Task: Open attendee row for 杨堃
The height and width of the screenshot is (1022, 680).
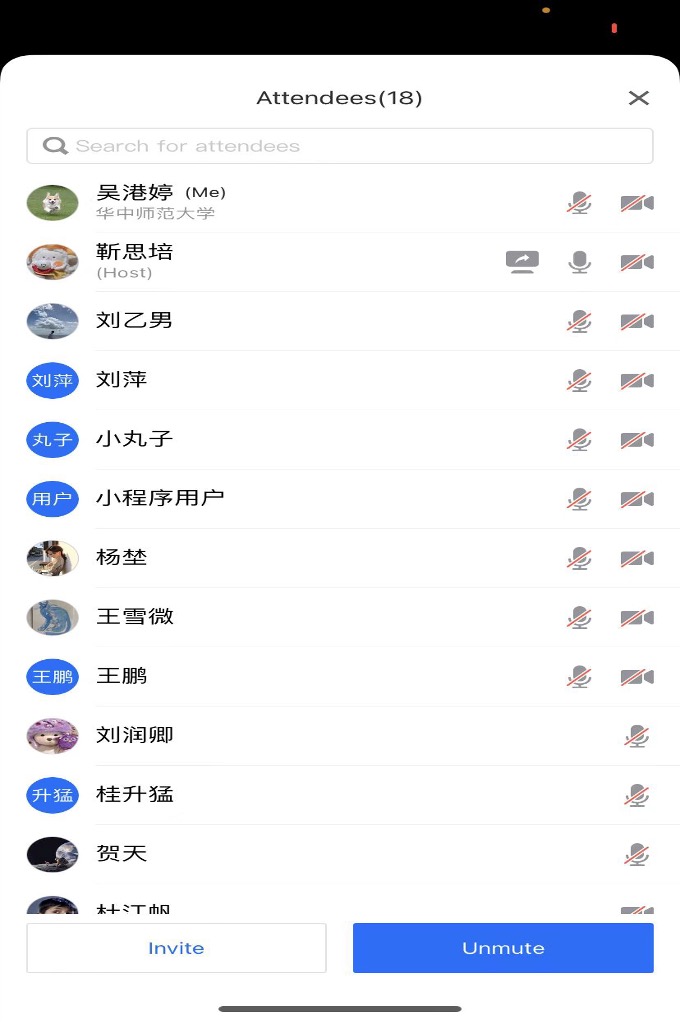Action: 122,557
